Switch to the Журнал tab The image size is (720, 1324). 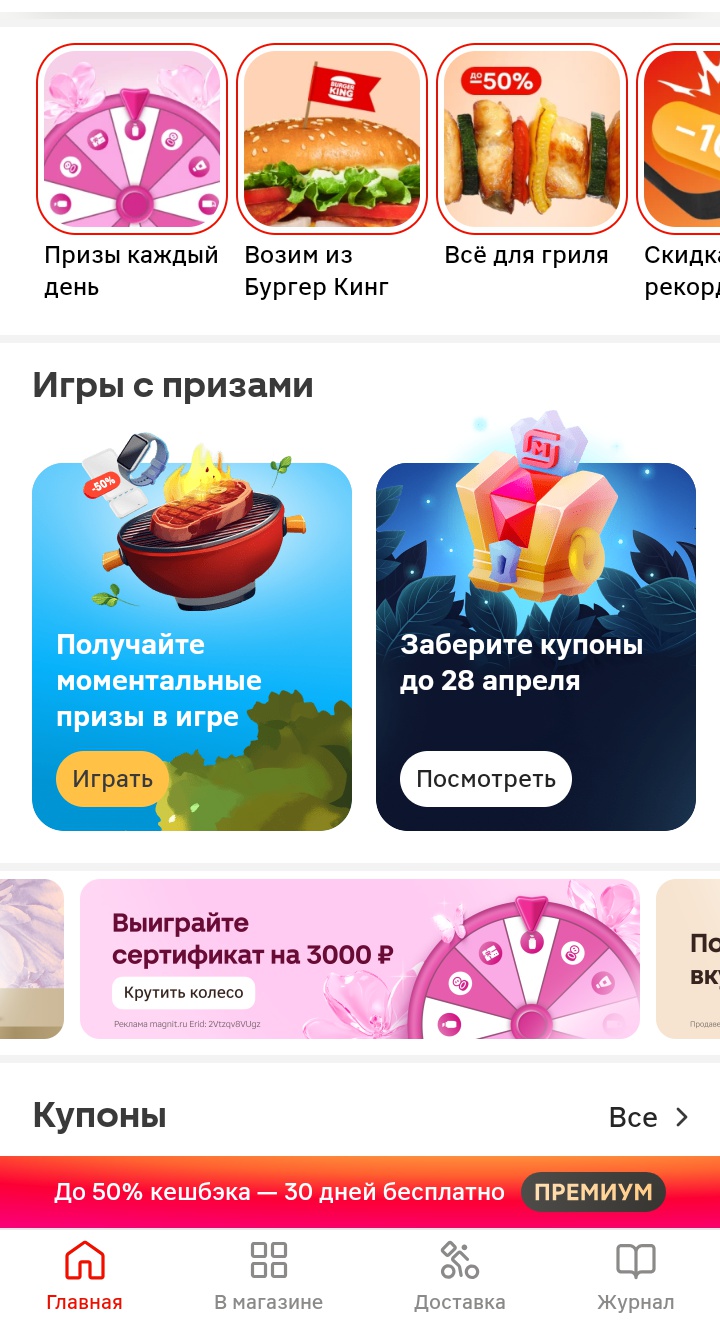coord(635,1276)
